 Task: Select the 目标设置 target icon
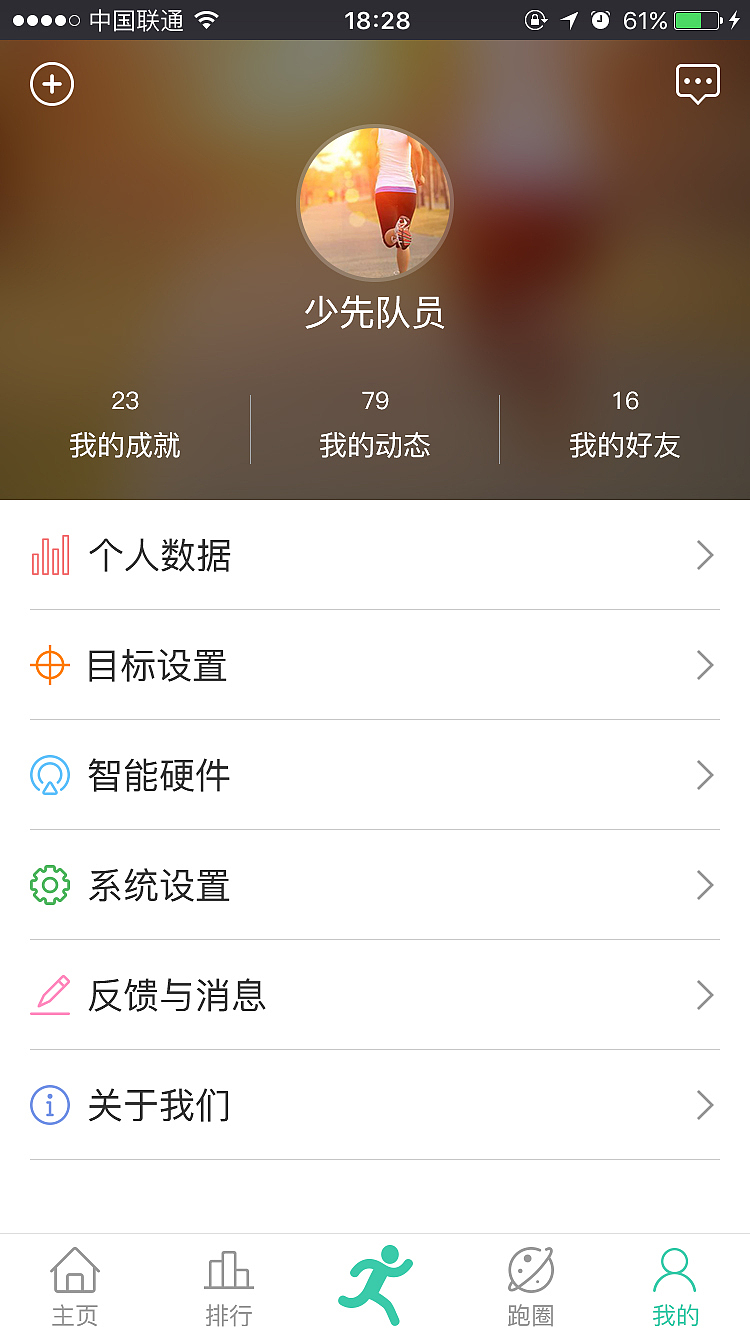coord(51,664)
